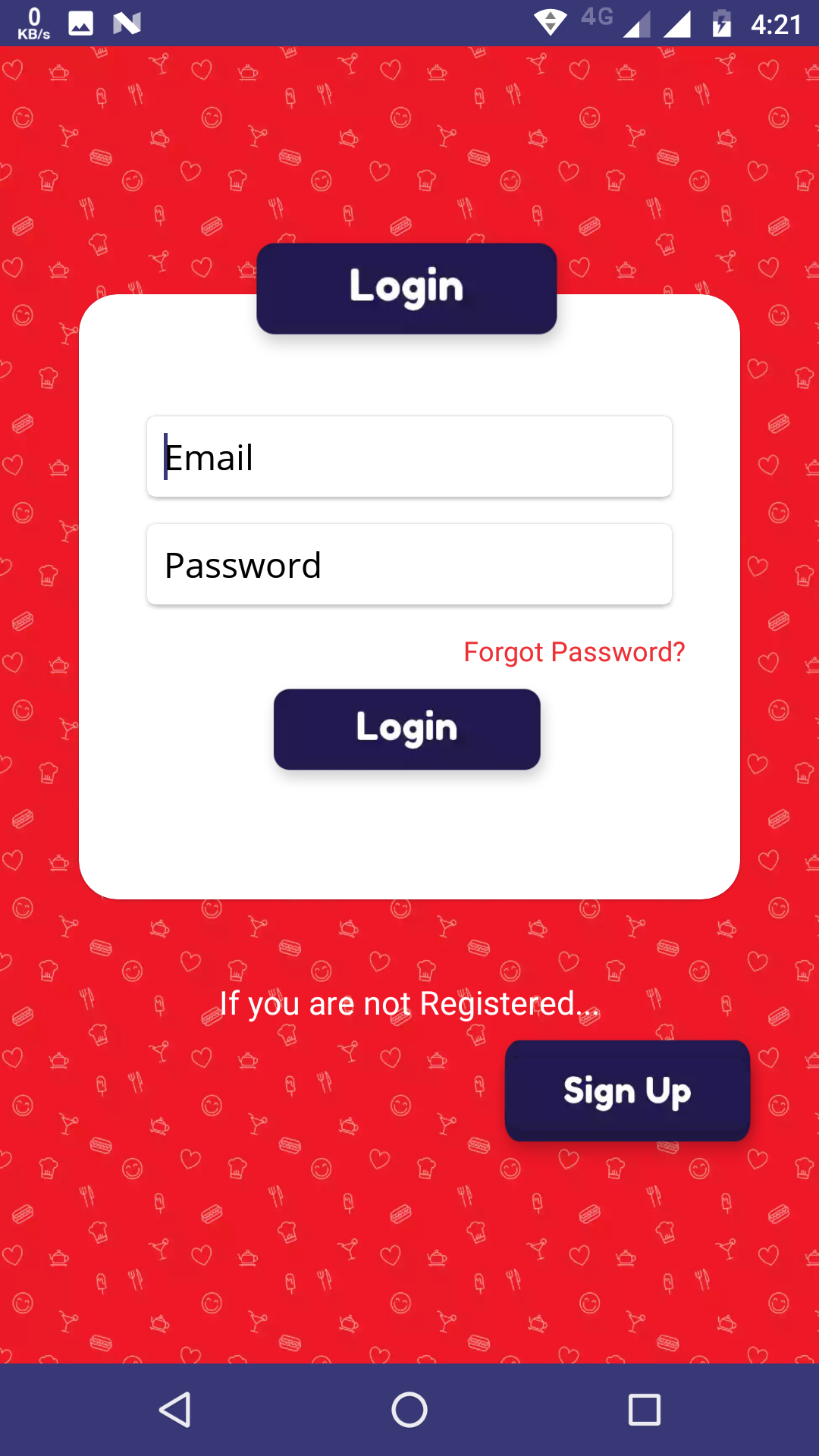Select the Forgot Password link
The height and width of the screenshot is (1456, 819).
point(574,651)
